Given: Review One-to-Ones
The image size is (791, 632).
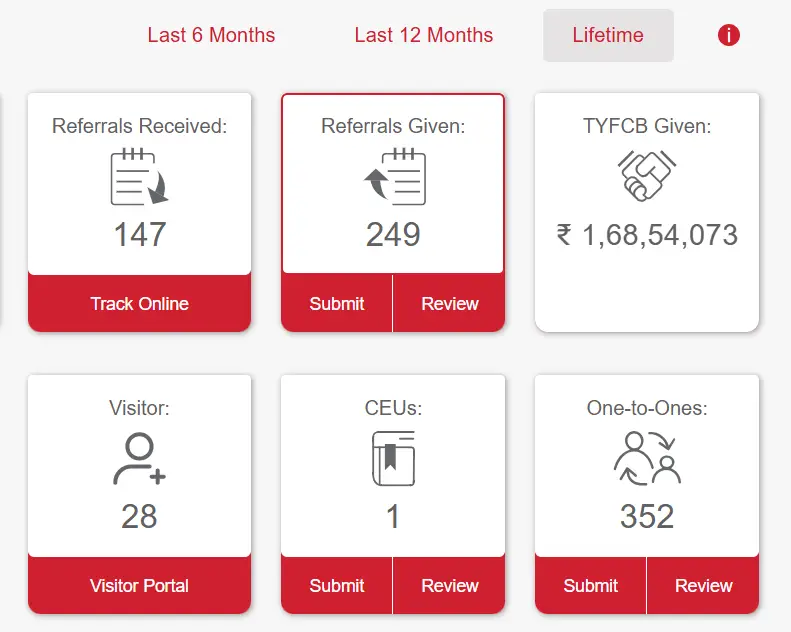Looking at the screenshot, I should [x=704, y=585].
